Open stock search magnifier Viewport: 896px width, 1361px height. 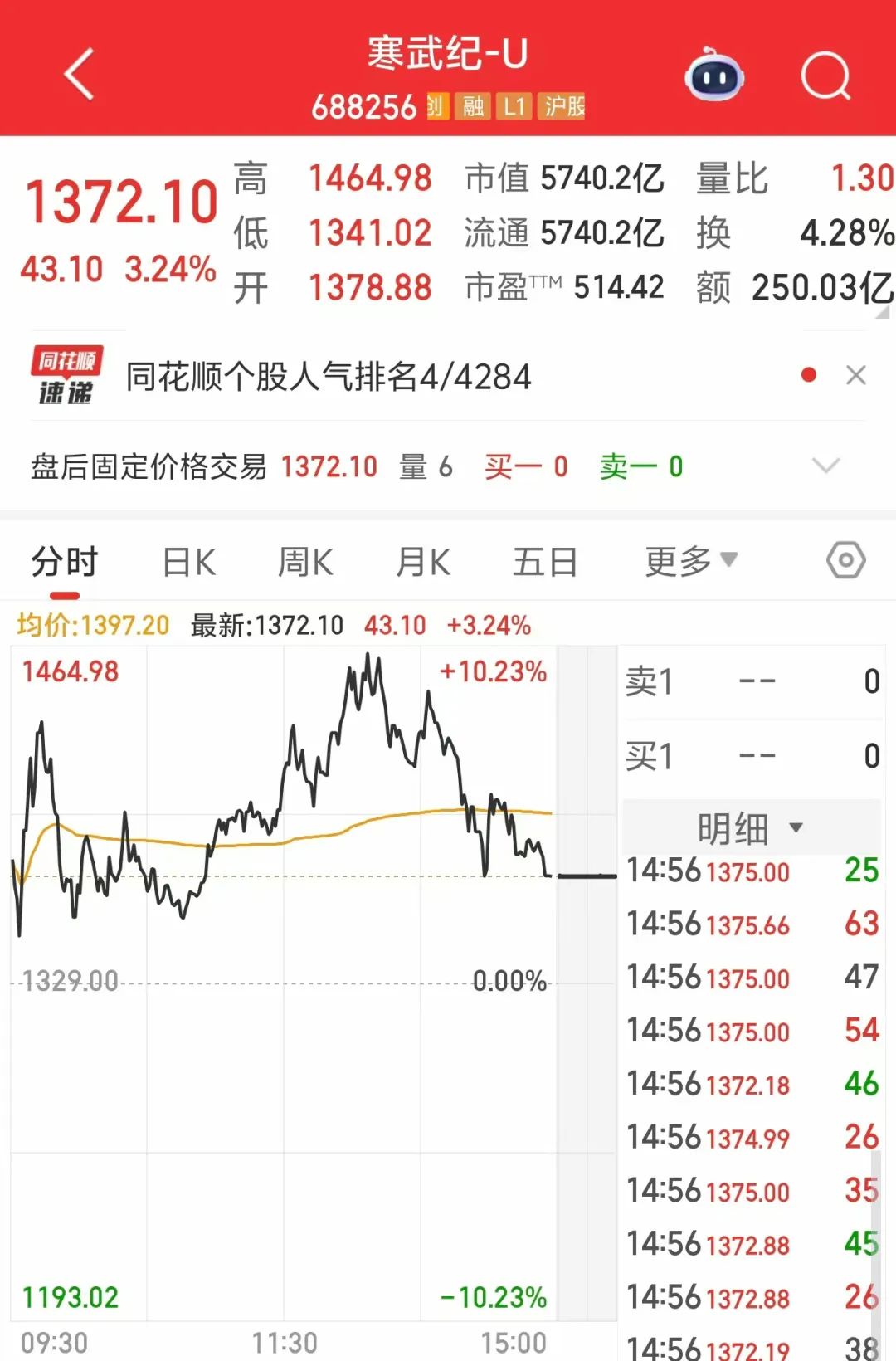pos(825,76)
